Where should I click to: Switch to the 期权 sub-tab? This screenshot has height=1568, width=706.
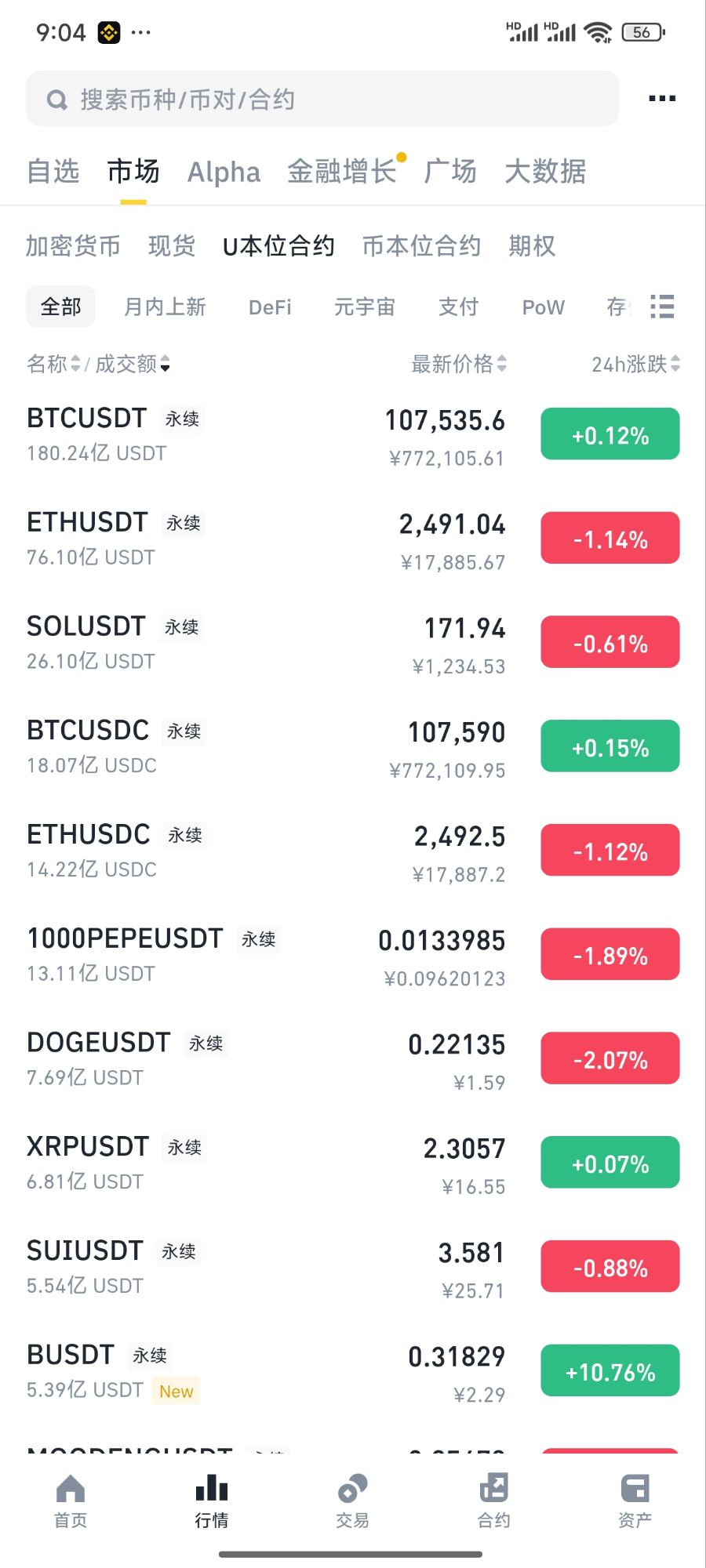click(x=532, y=246)
